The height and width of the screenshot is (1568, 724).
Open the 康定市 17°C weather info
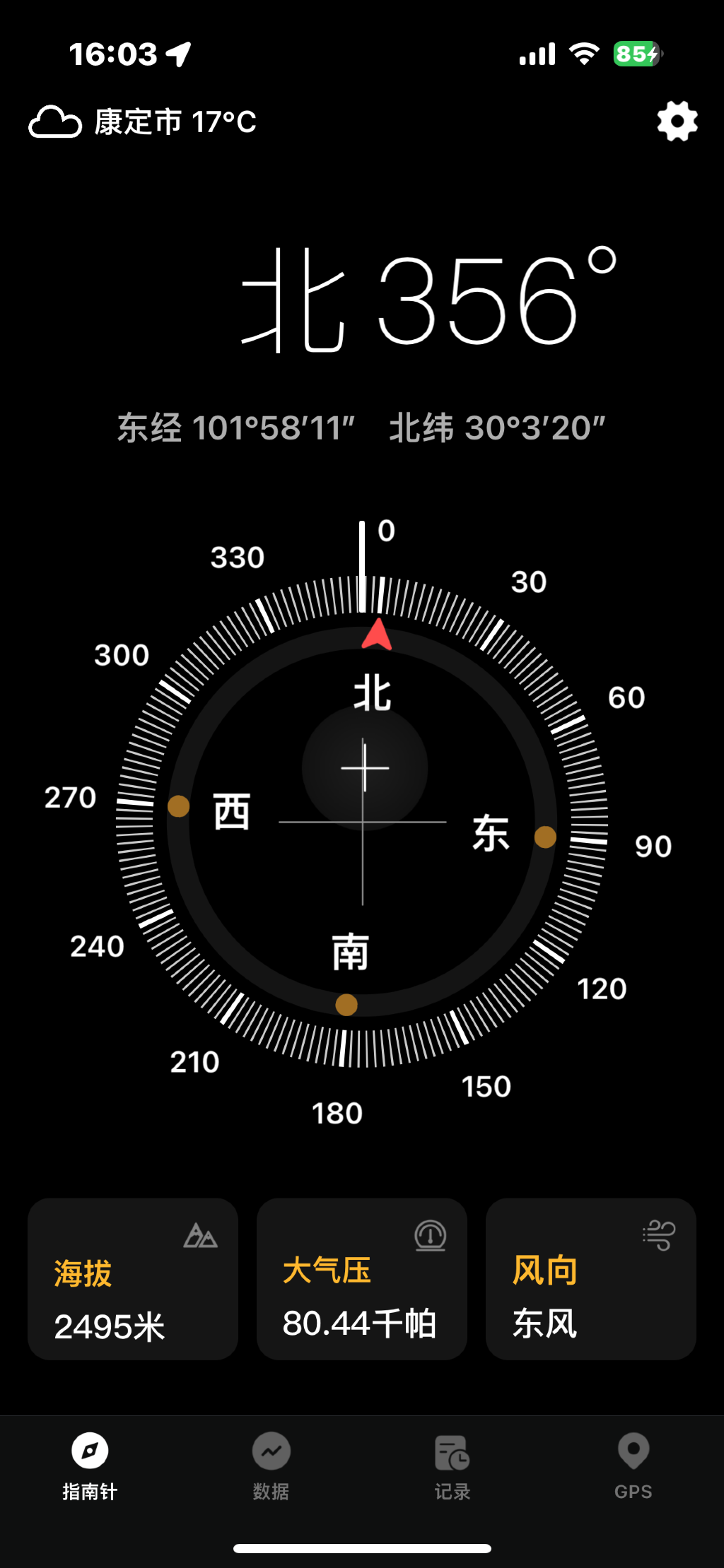[x=142, y=122]
